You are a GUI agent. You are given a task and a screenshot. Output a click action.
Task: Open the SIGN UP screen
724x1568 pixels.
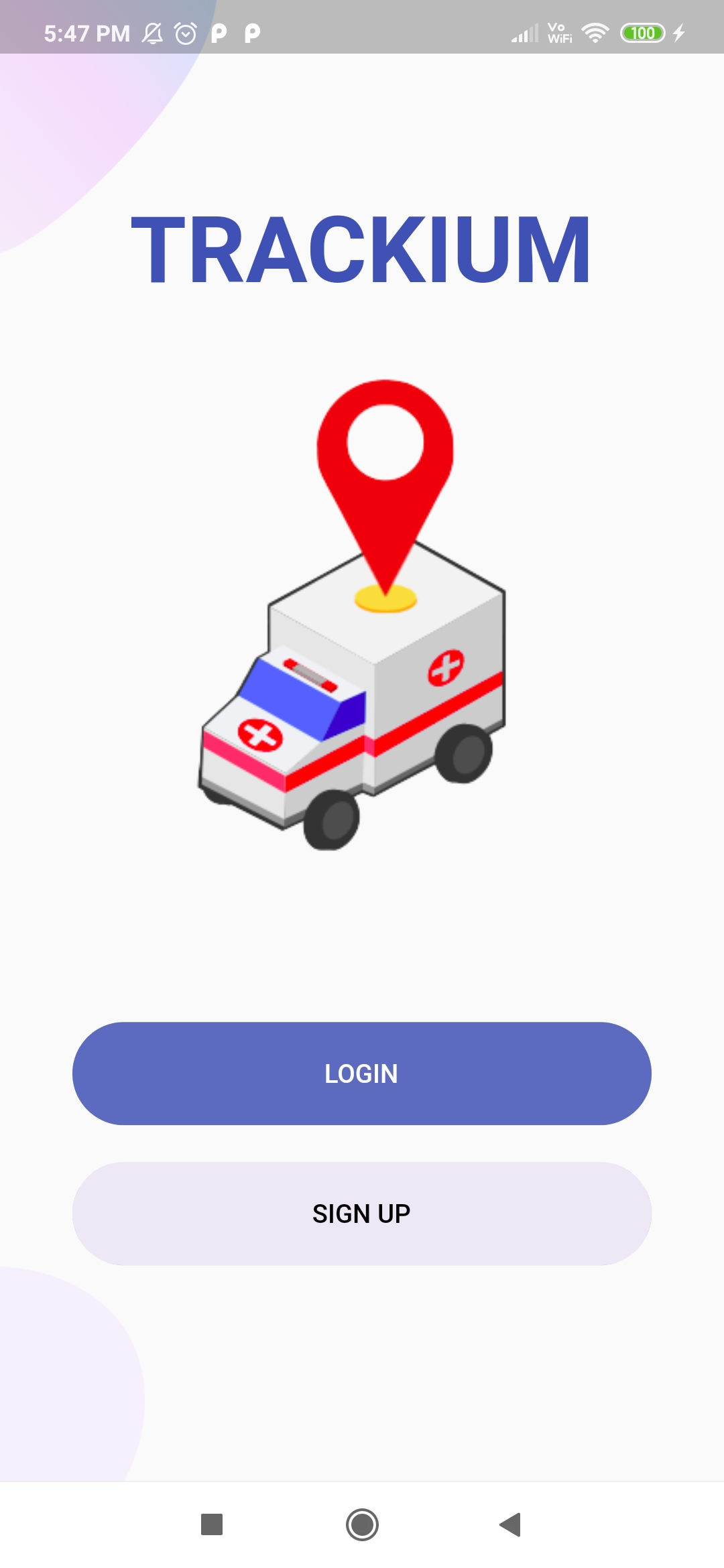coord(361,1214)
